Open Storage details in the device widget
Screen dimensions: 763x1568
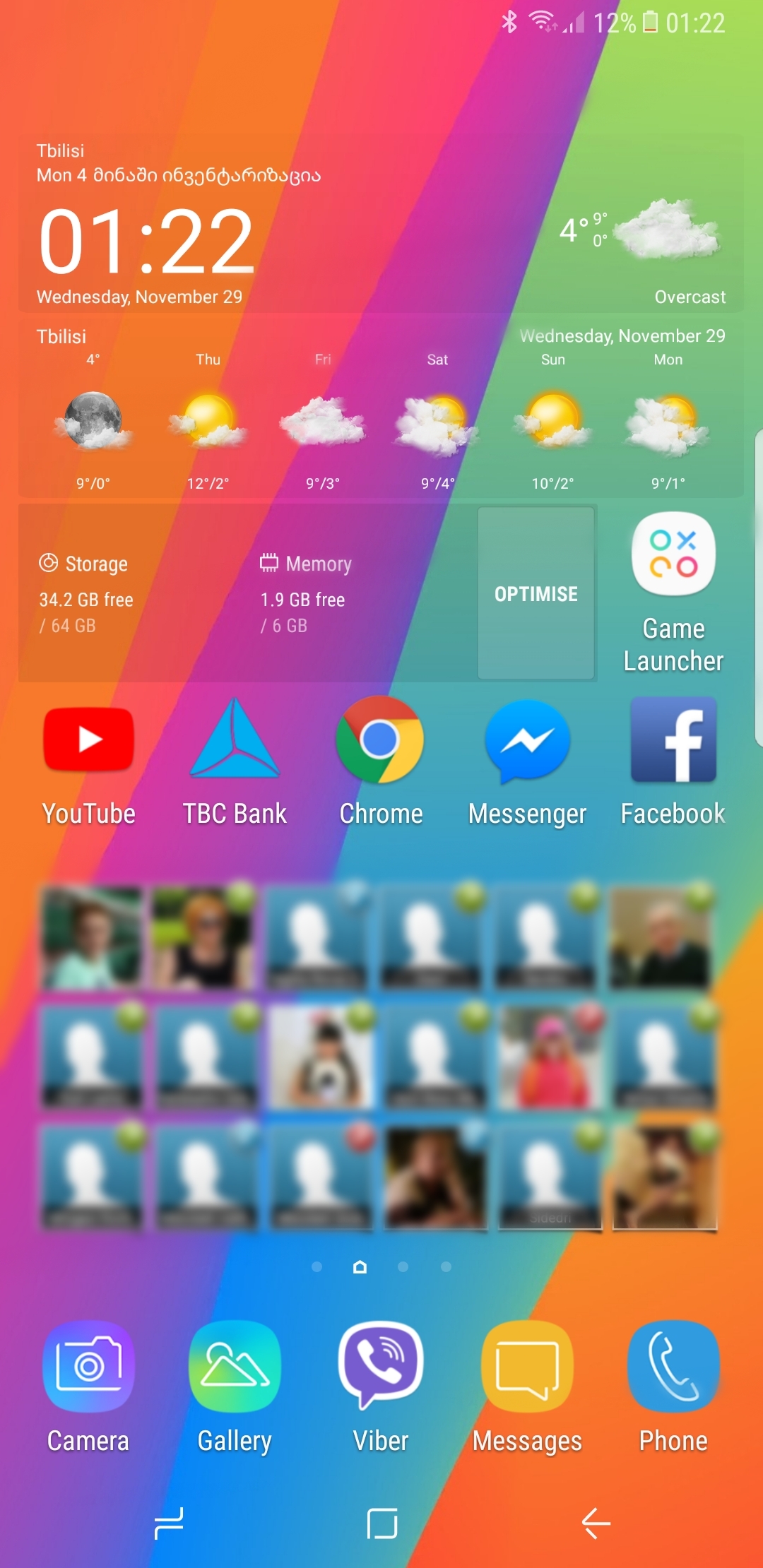pos(86,593)
